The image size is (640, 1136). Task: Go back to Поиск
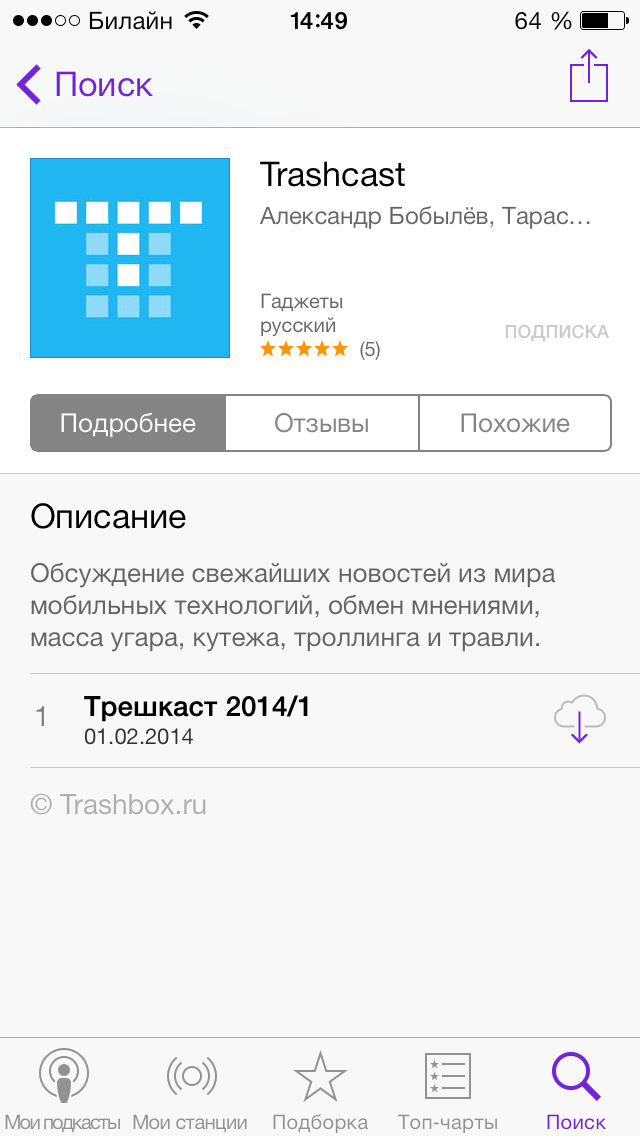84,84
